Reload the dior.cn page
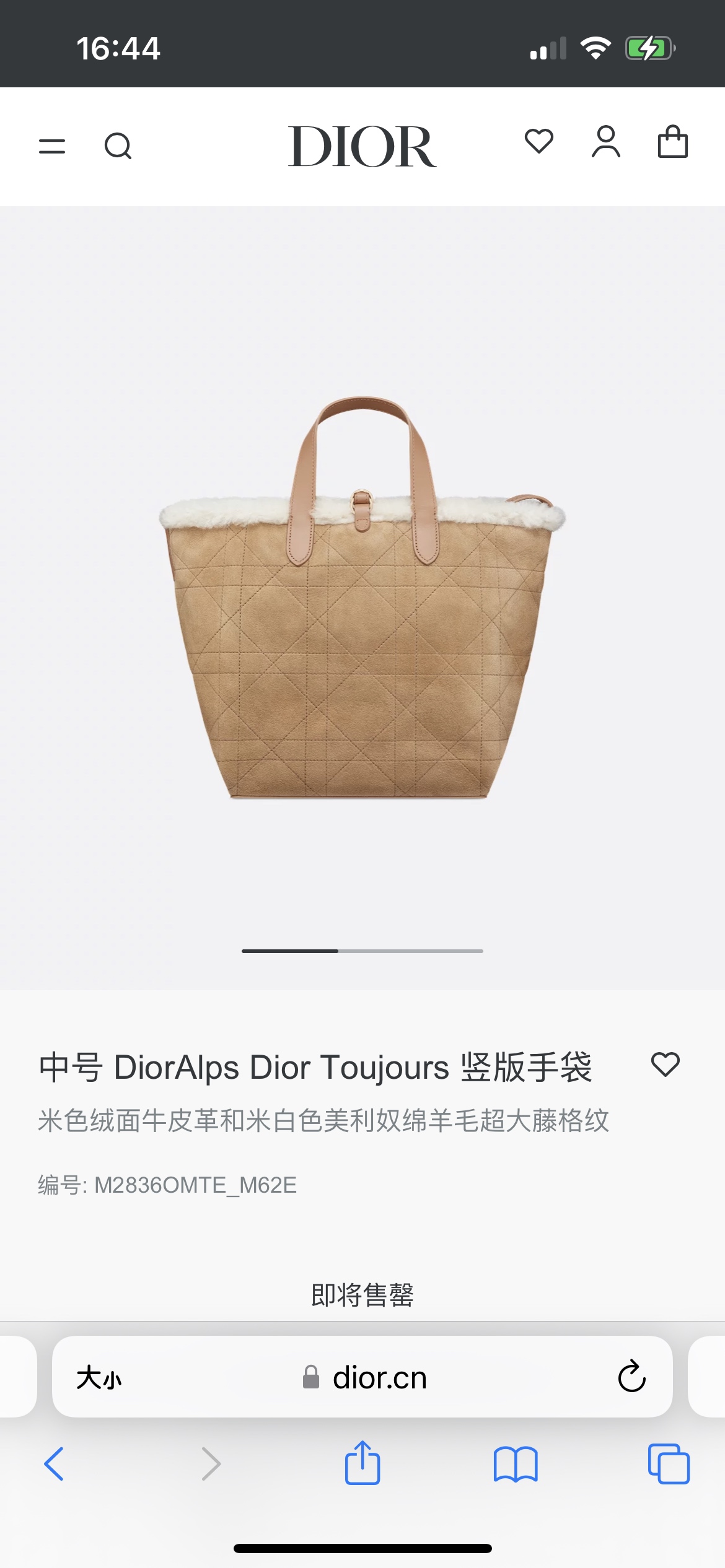 tap(631, 1377)
